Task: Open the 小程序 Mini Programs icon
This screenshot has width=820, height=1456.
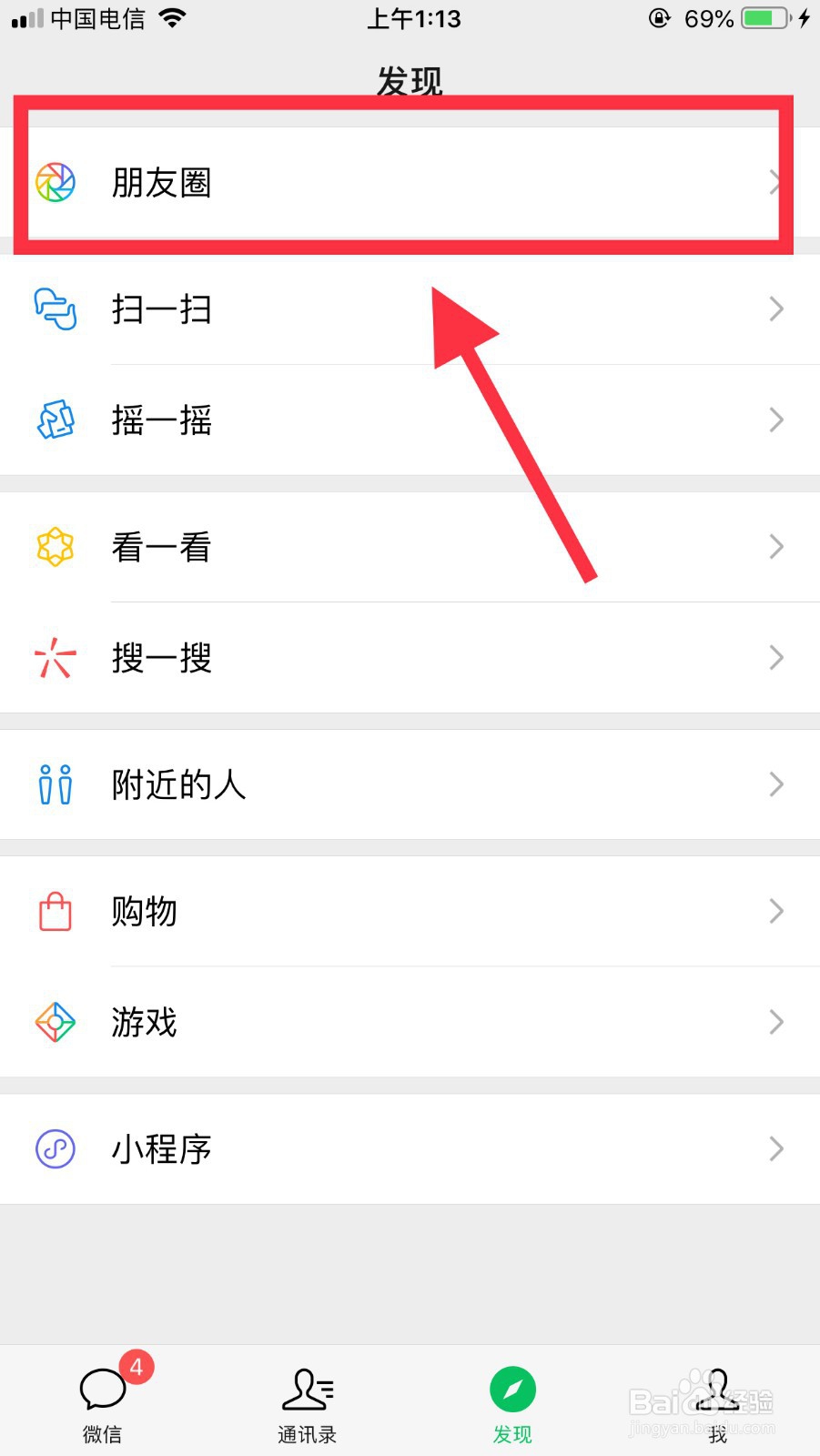Action: [55, 1148]
